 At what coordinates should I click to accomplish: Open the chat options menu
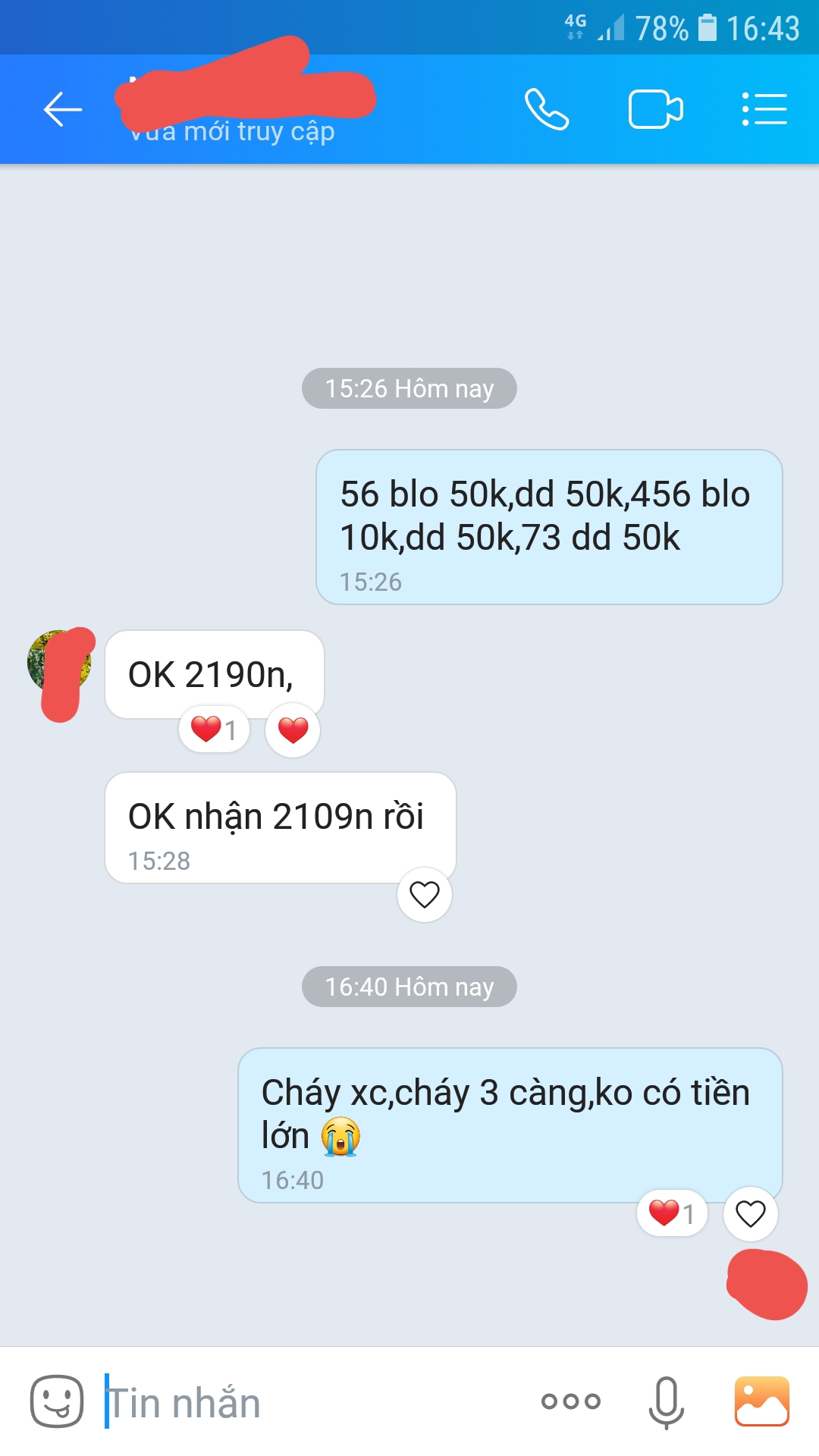(764, 110)
